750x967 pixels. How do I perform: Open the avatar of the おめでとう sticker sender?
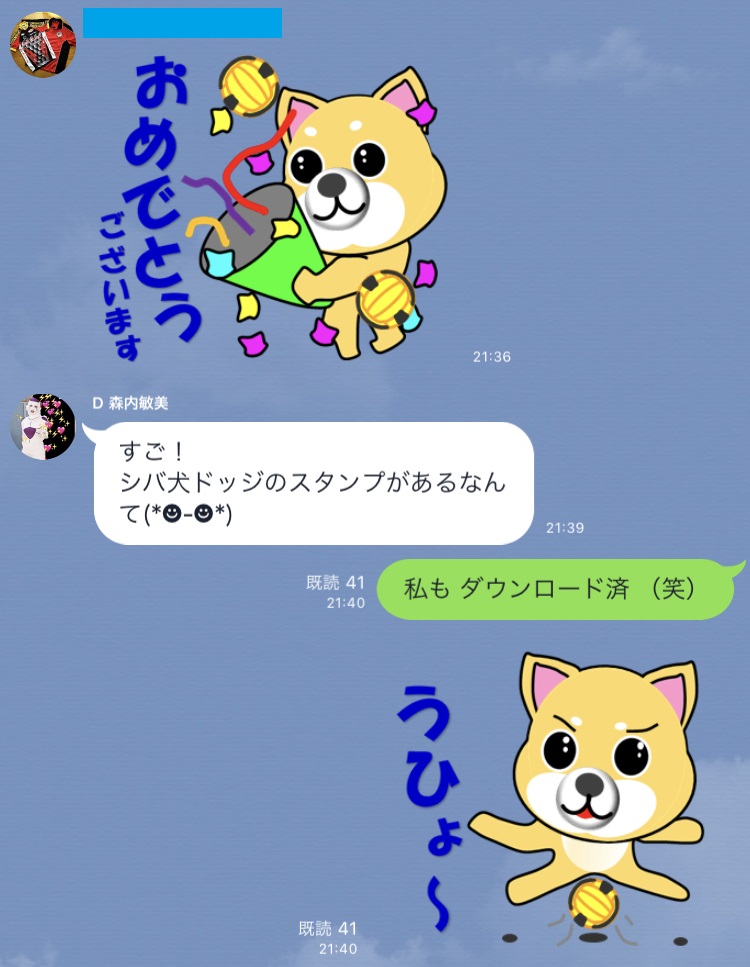pyautogui.click(x=43, y=45)
